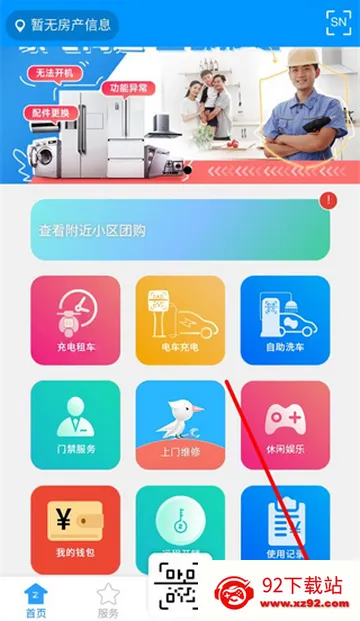360x621 pixels.
Task: Open 充电租车 tile
Action: click(x=75, y=320)
